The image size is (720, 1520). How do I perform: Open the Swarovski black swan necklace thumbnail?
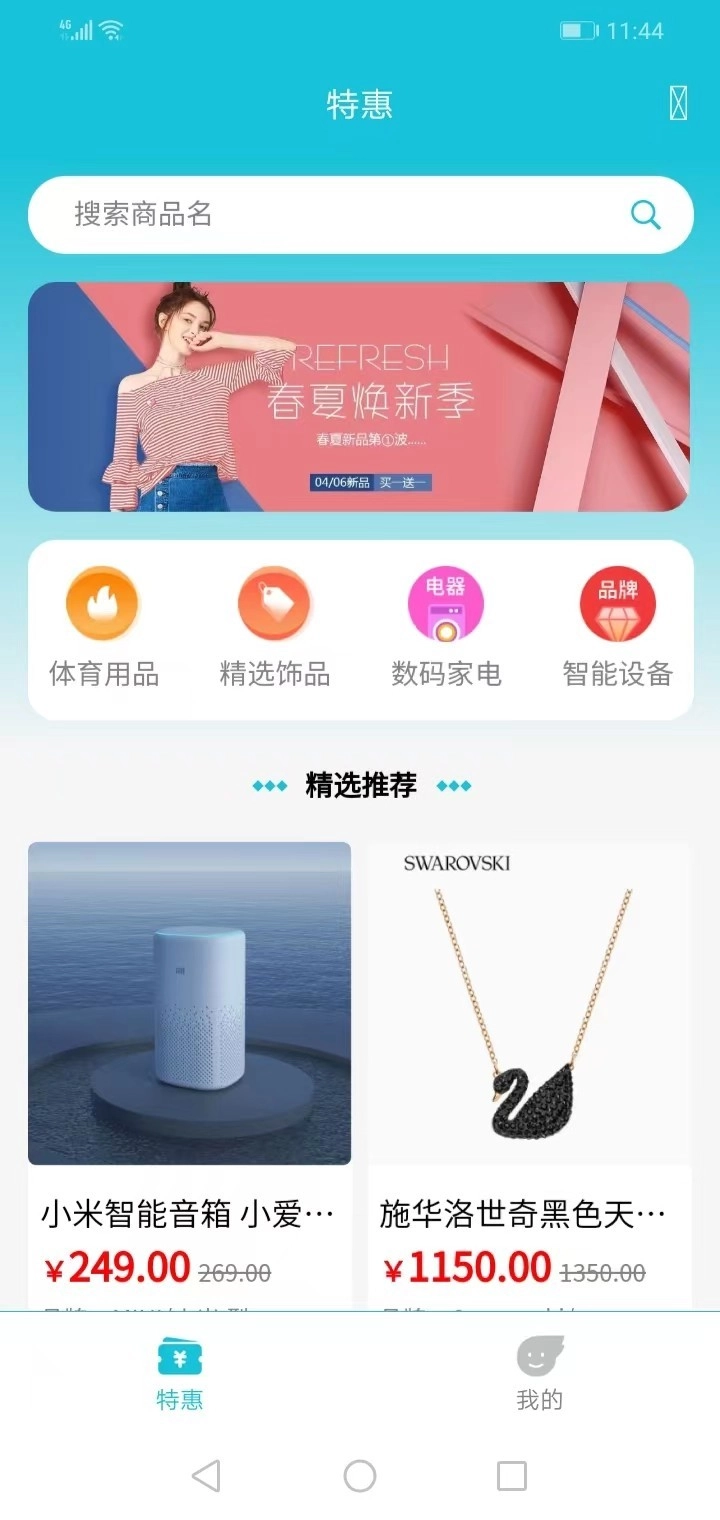pyautogui.click(x=530, y=1003)
